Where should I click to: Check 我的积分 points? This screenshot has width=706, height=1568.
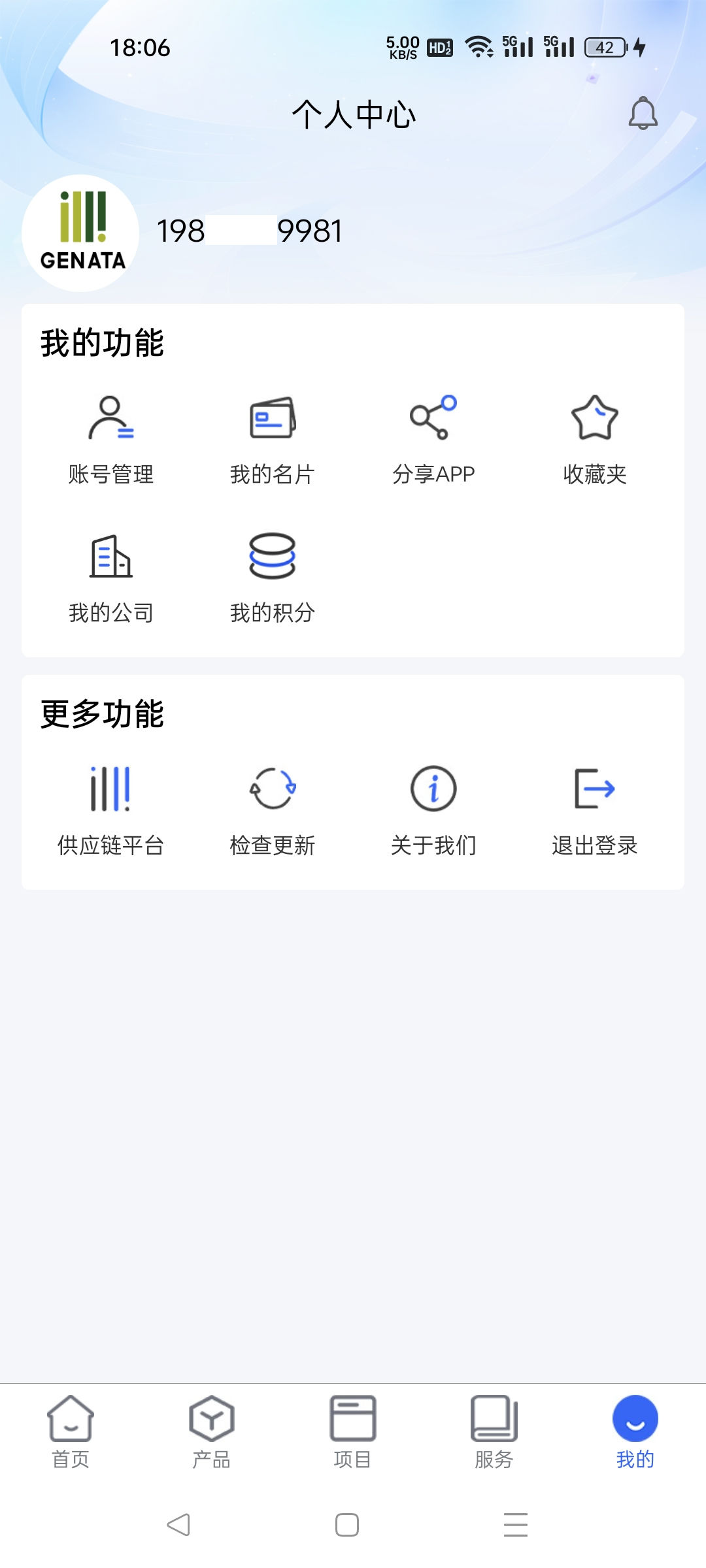coord(273,578)
